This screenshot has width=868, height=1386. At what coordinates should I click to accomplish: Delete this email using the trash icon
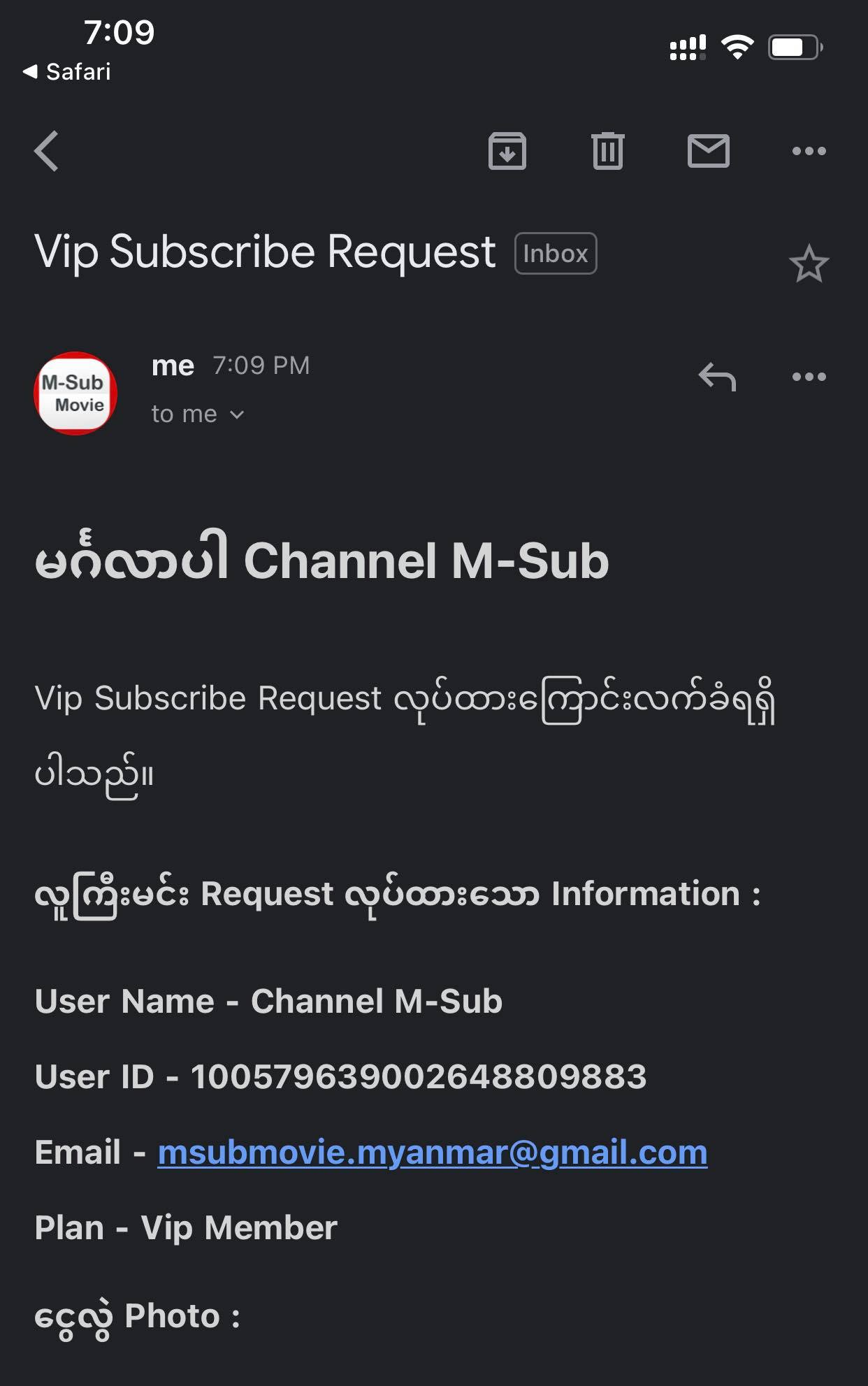[x=607, y=151]
